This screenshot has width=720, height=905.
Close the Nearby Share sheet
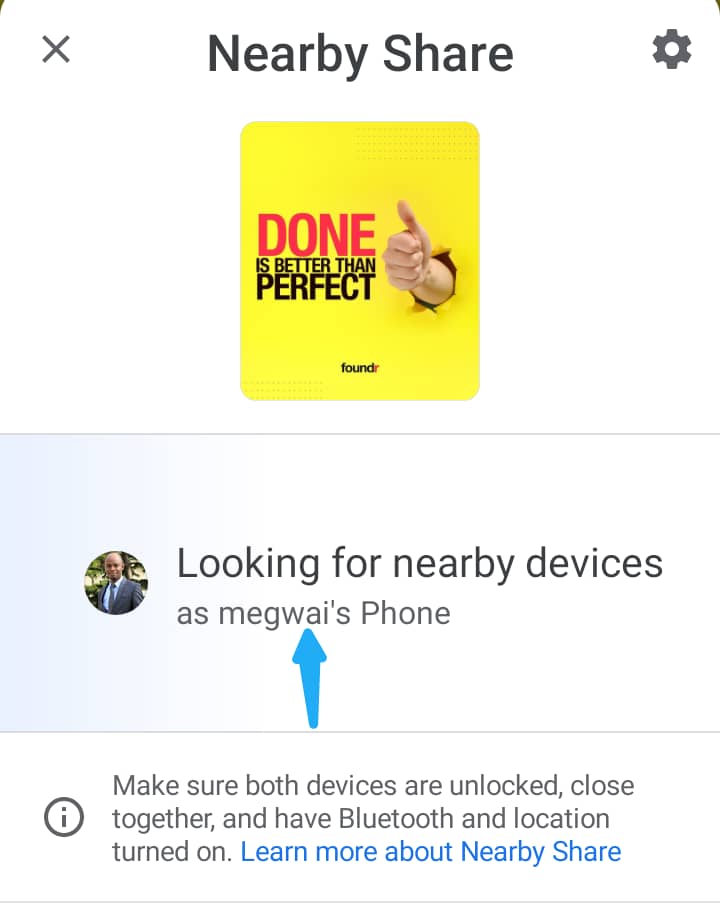[56, 49]
